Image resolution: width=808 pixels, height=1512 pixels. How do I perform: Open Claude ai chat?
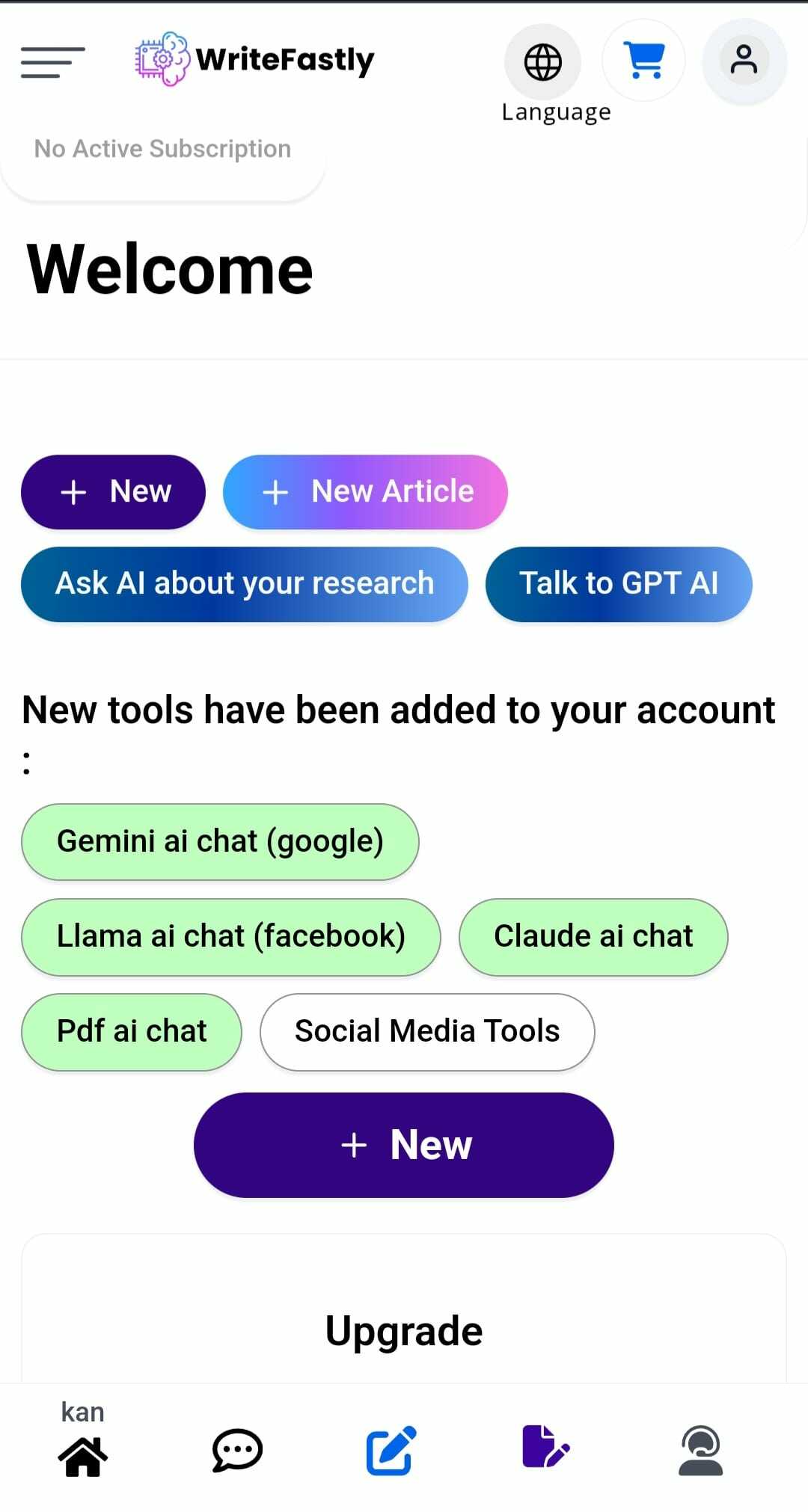pos(593,937)
